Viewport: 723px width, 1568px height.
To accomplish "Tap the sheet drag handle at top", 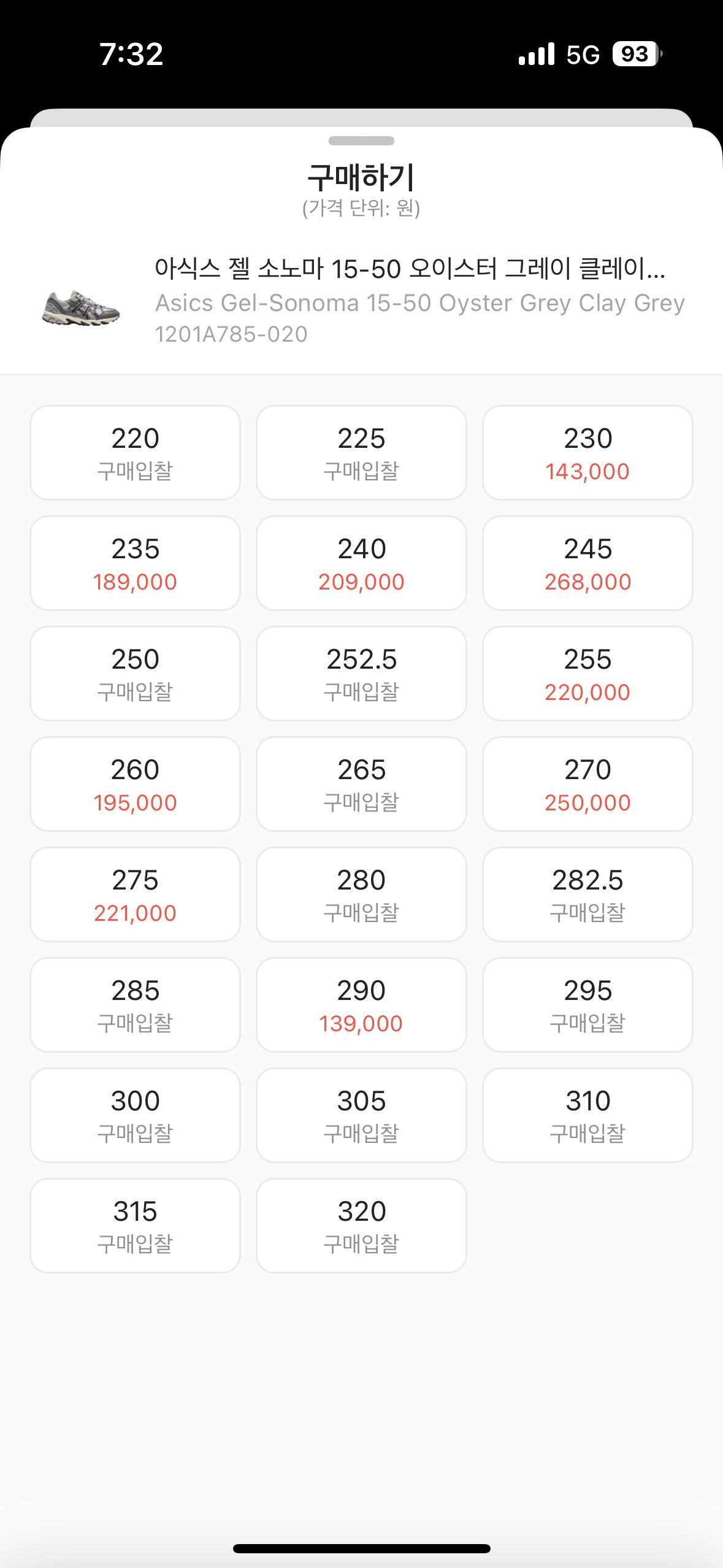I will [361, 141].
